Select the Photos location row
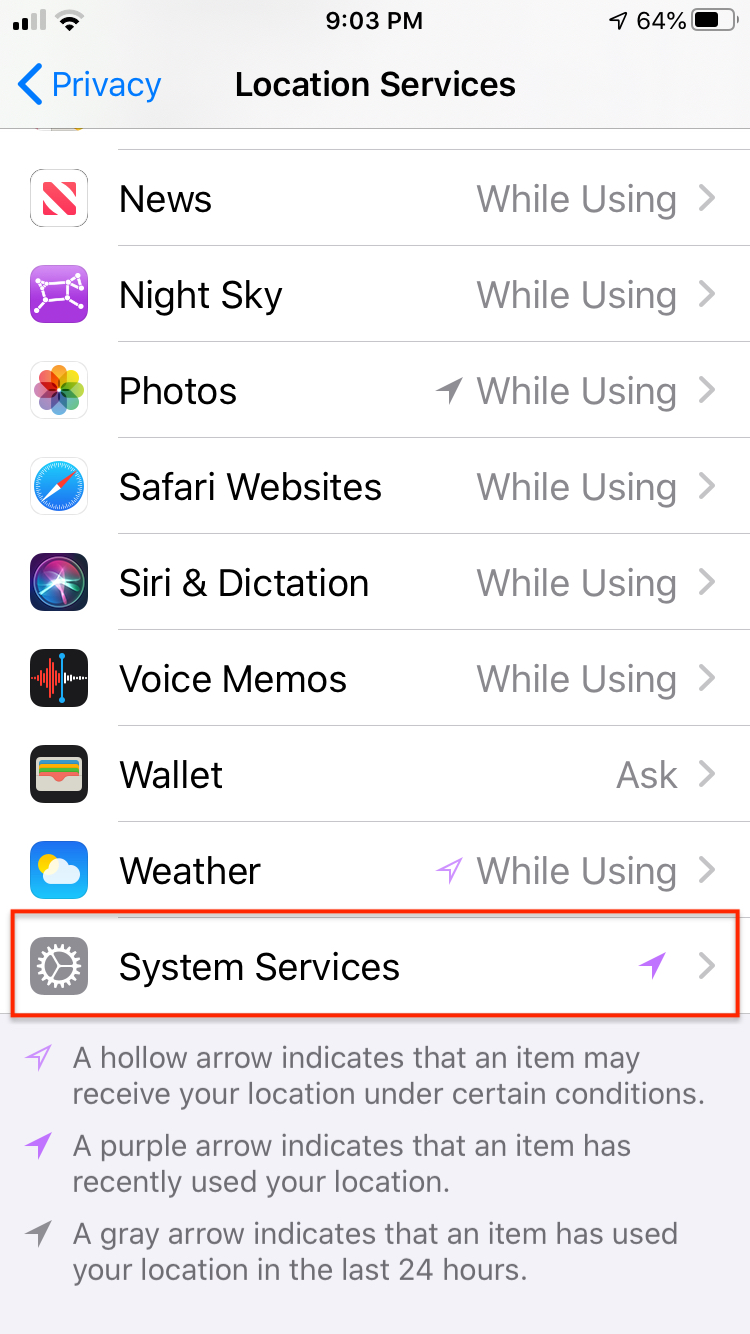The width and height of the screenshot is (750, 1334). tap(375, 390)
